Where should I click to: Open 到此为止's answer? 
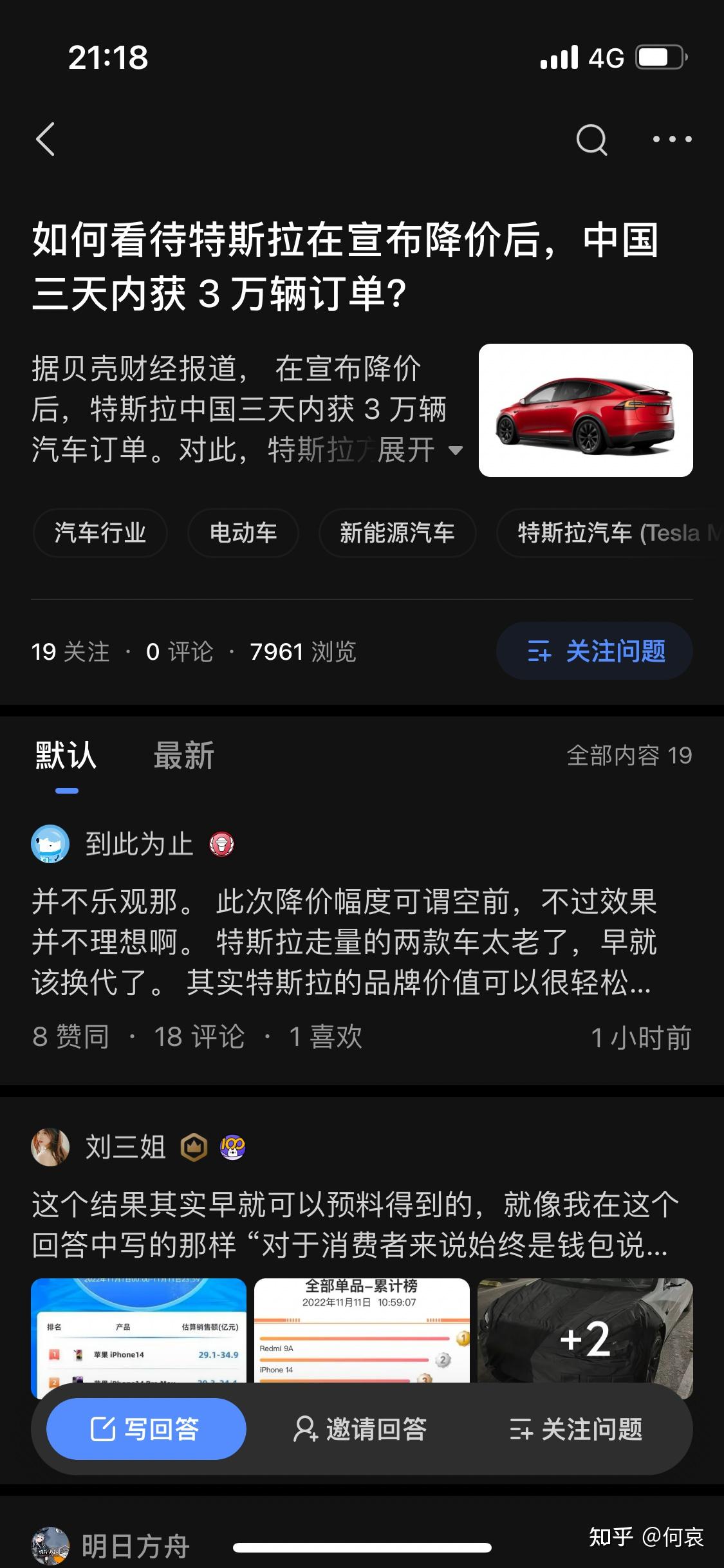[344, 942]
